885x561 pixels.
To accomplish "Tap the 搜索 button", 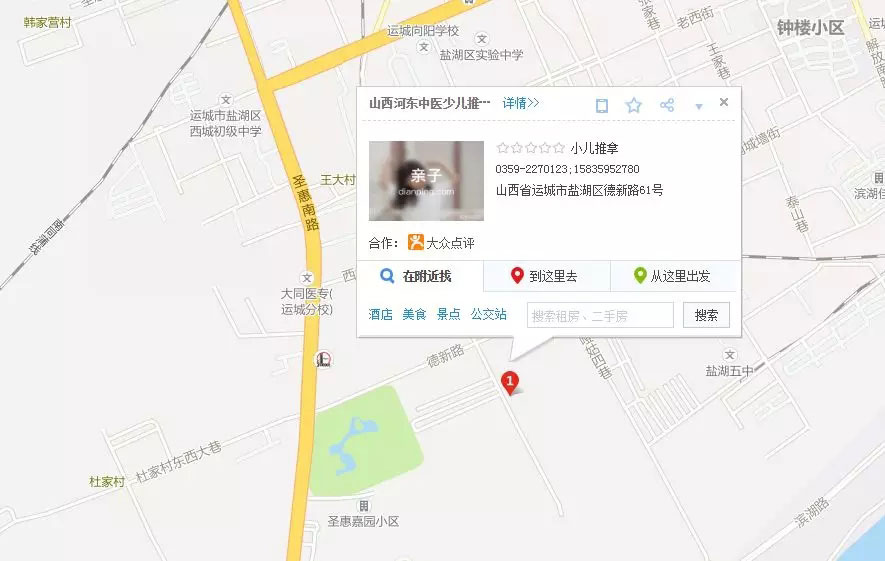I will point(706,315).
